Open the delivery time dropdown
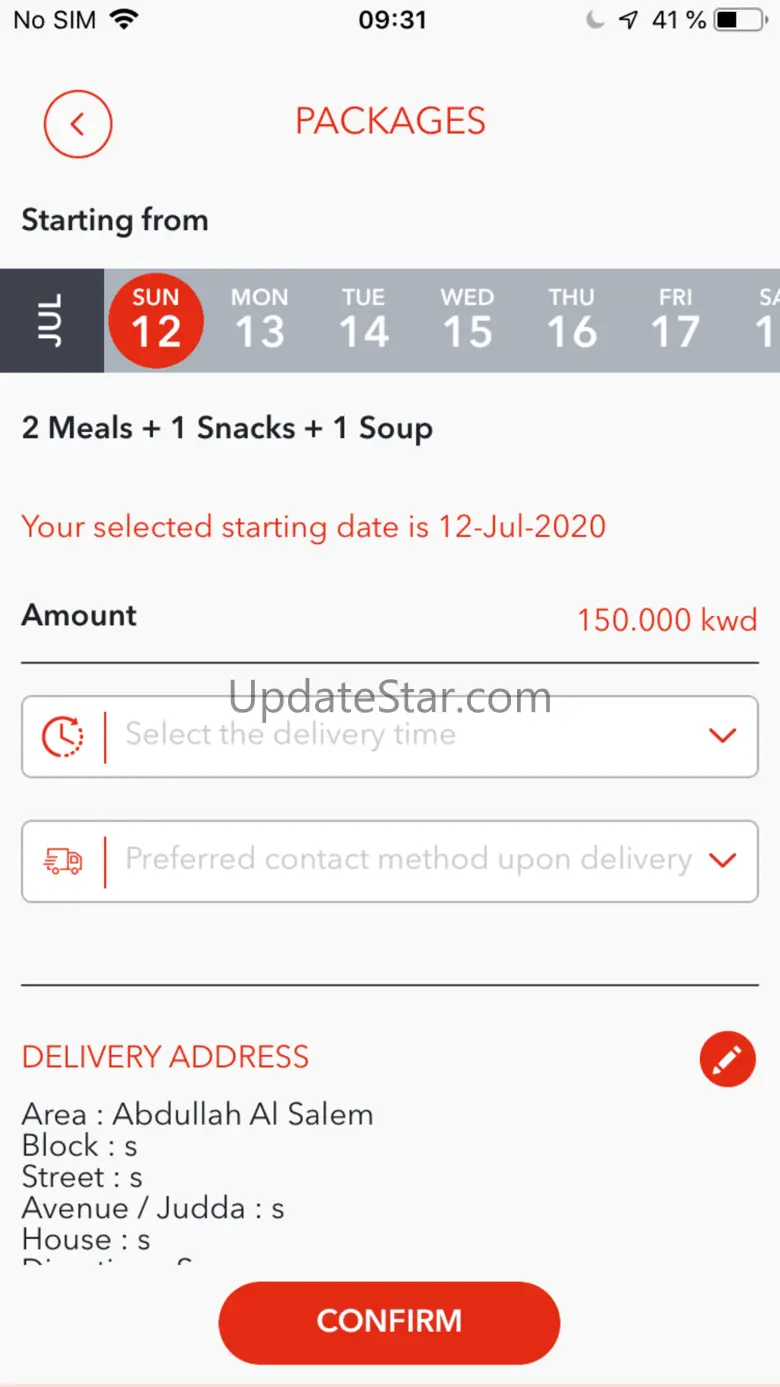Viewport: 780px width, 1387px height. point(390,736)
